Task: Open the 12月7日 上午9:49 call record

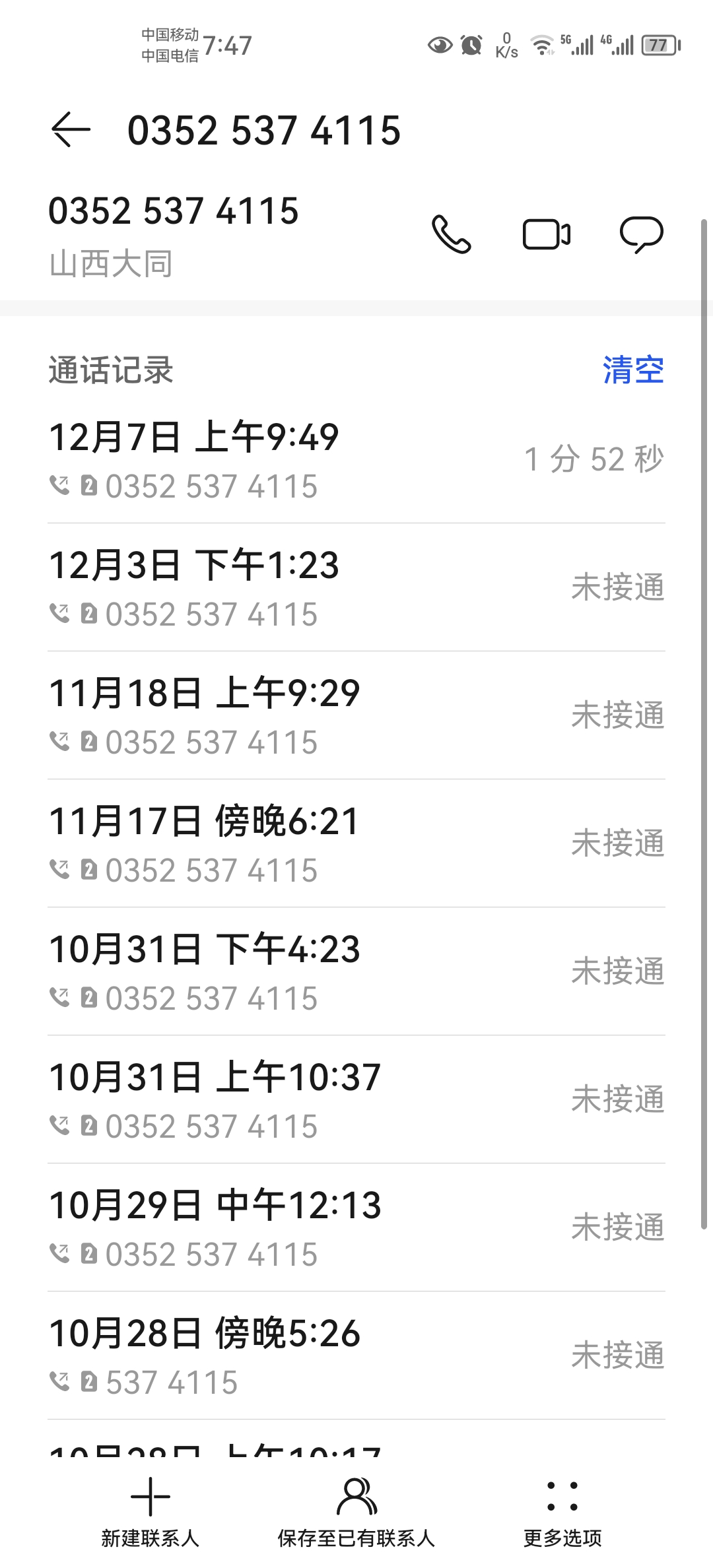Action: coord(356,459)
